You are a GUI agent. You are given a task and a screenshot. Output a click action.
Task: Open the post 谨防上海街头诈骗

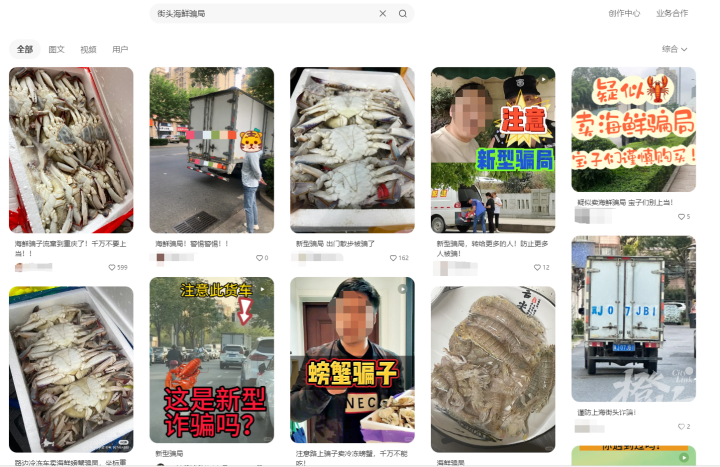click(x=633, y=320)
